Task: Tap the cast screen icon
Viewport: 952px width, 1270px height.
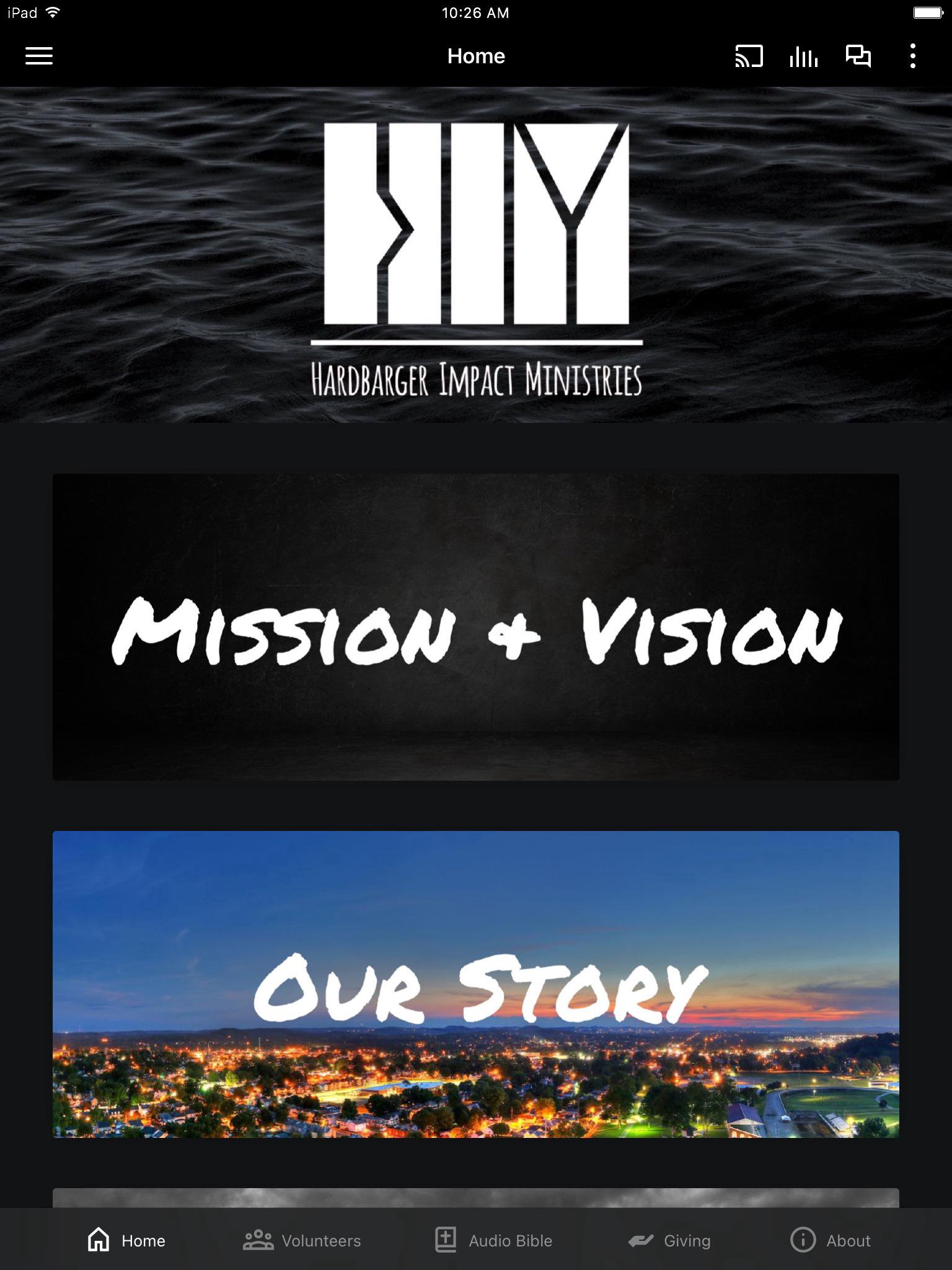Action: (x=749, y=56)
